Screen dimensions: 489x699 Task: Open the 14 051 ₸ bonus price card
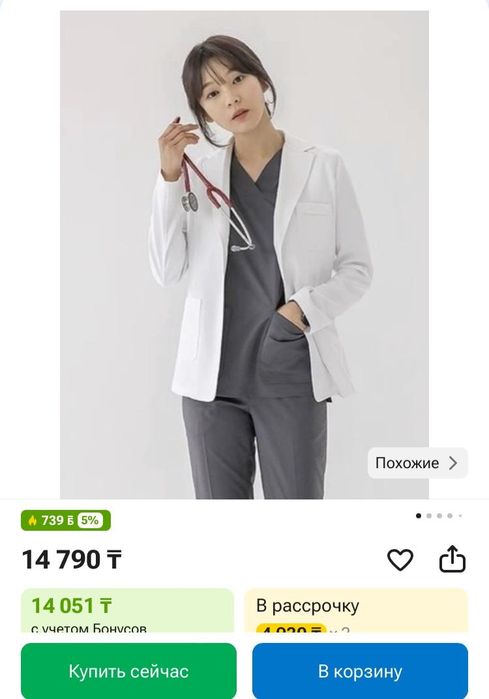pyautogui.click(x=127, y=610)
